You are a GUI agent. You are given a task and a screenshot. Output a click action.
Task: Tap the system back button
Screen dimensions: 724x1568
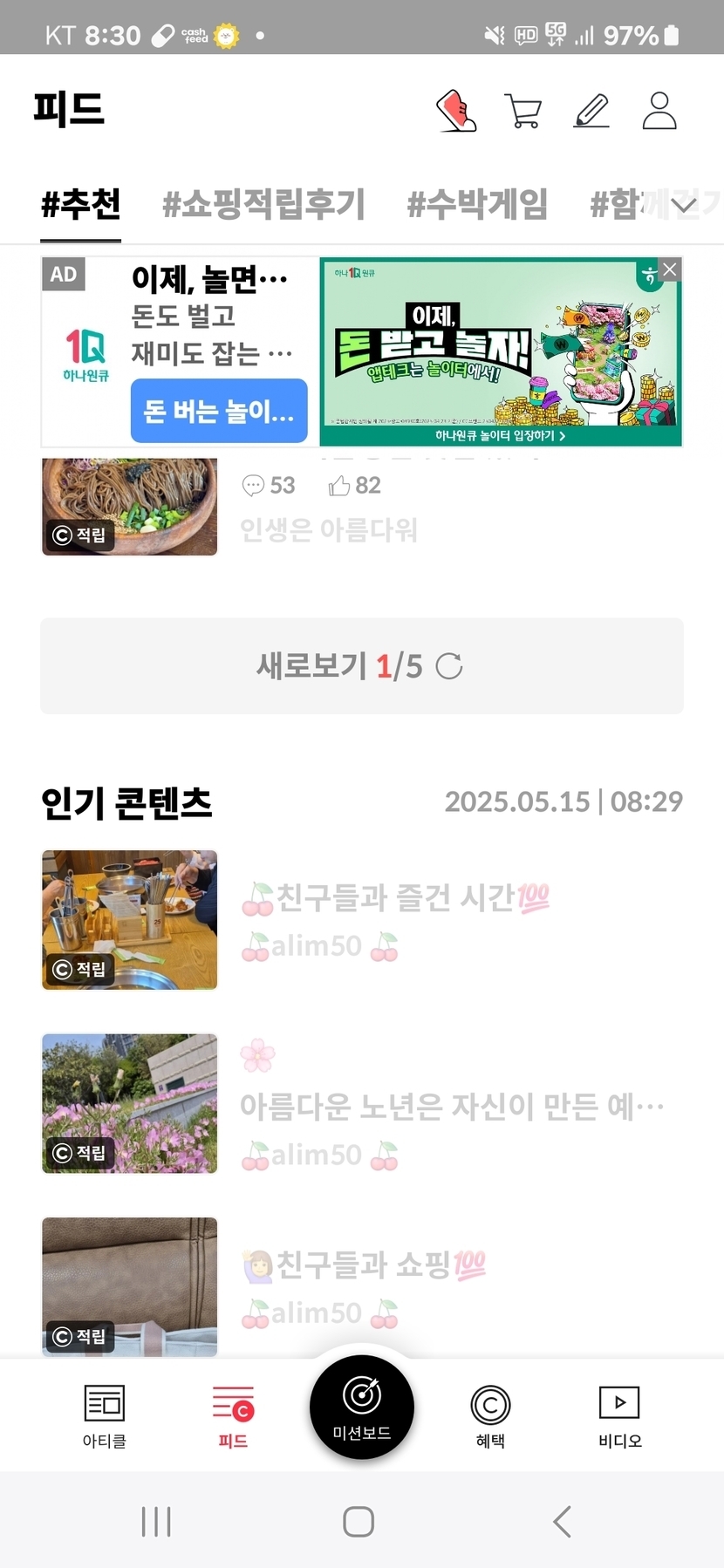tap(563, 1522)
